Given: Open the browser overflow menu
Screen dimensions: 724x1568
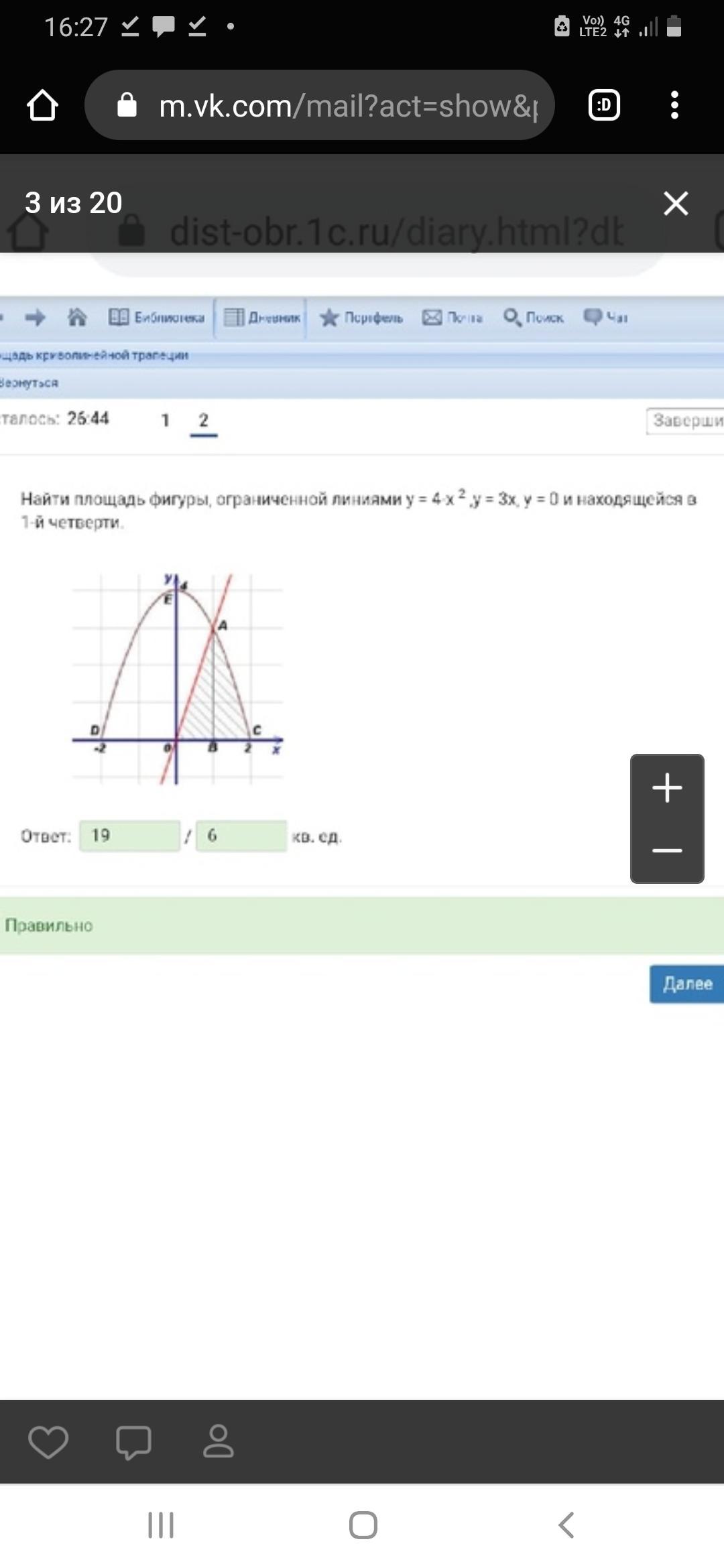Looking at the screenshot, I should click(674, 105).
